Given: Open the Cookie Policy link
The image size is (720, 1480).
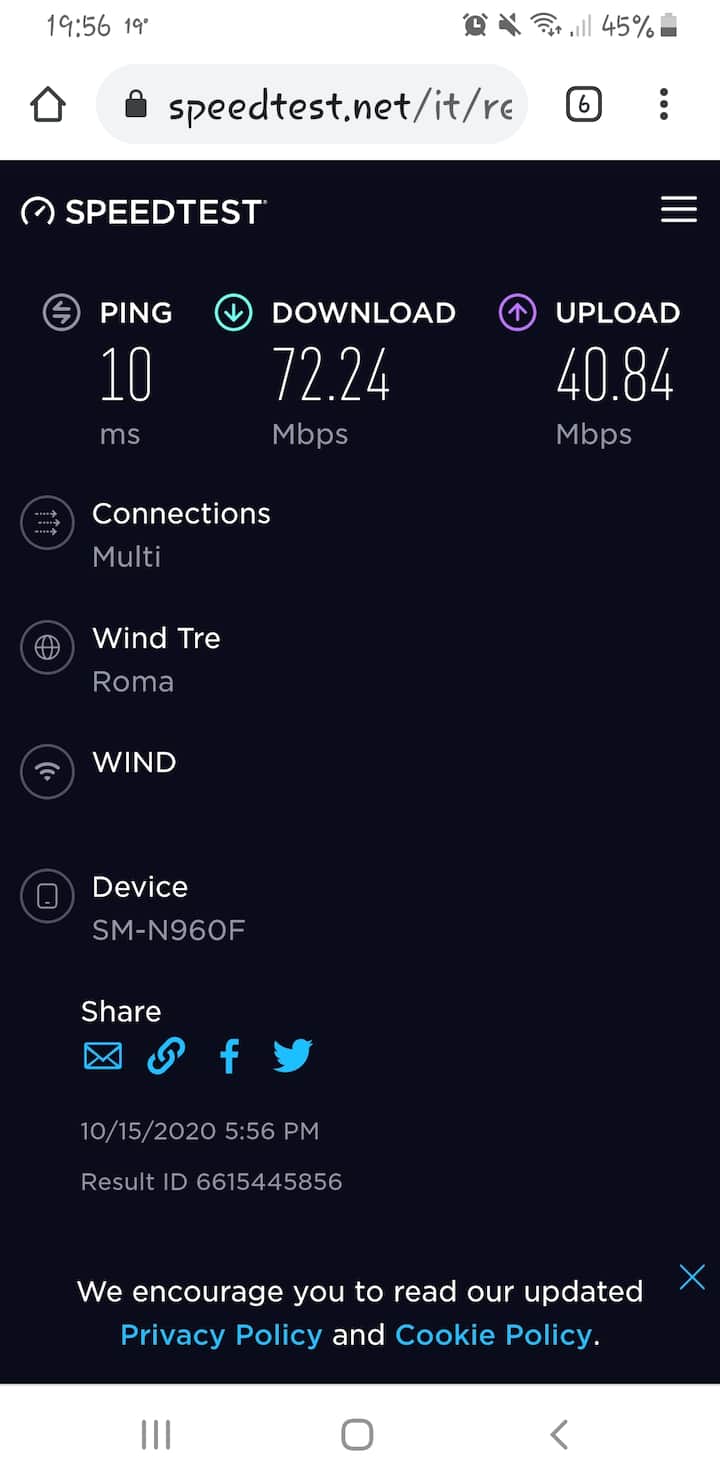Looking at the screenshot, I should 494,1335.
